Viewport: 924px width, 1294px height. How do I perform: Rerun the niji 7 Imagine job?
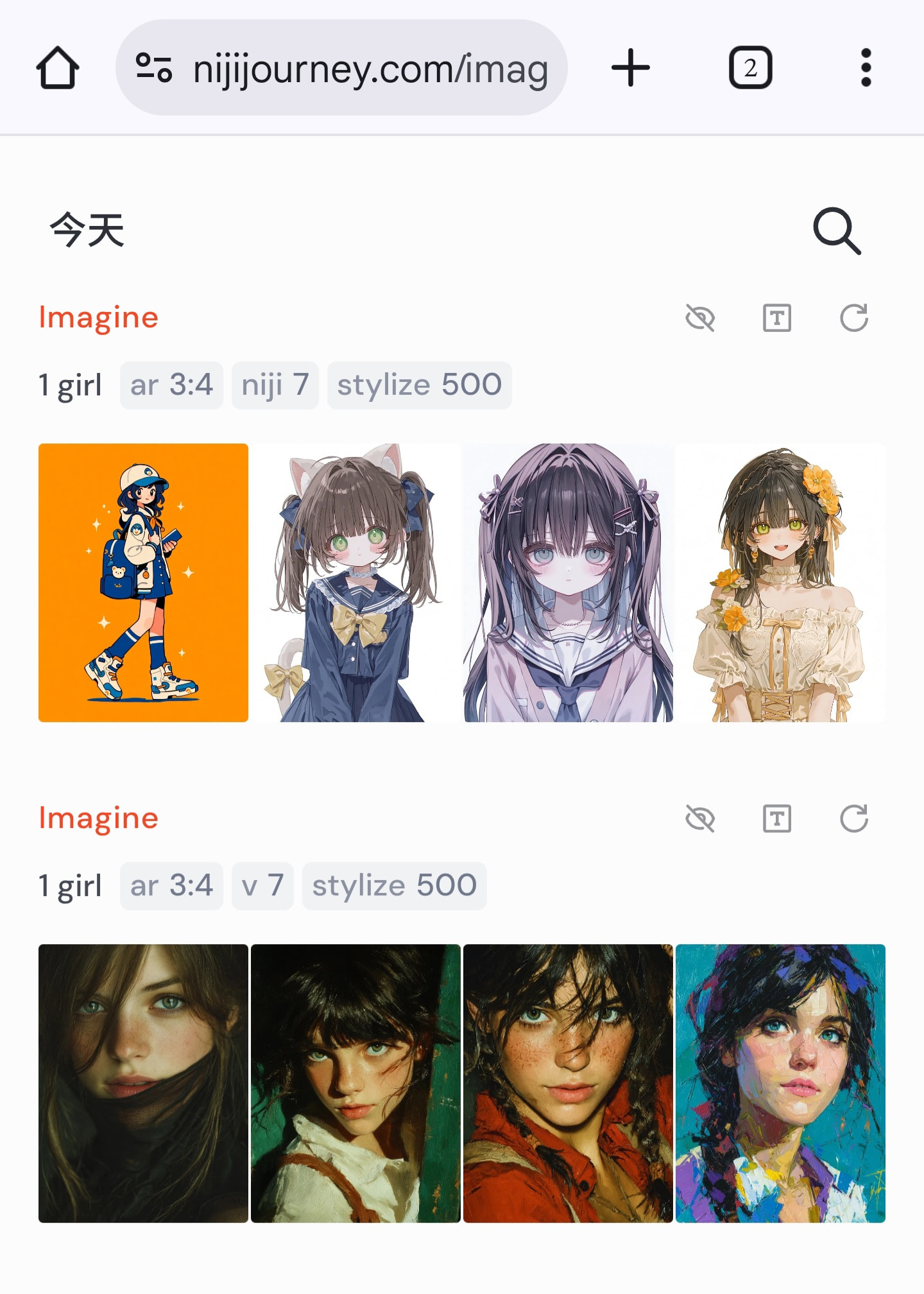tap(854, 318)
